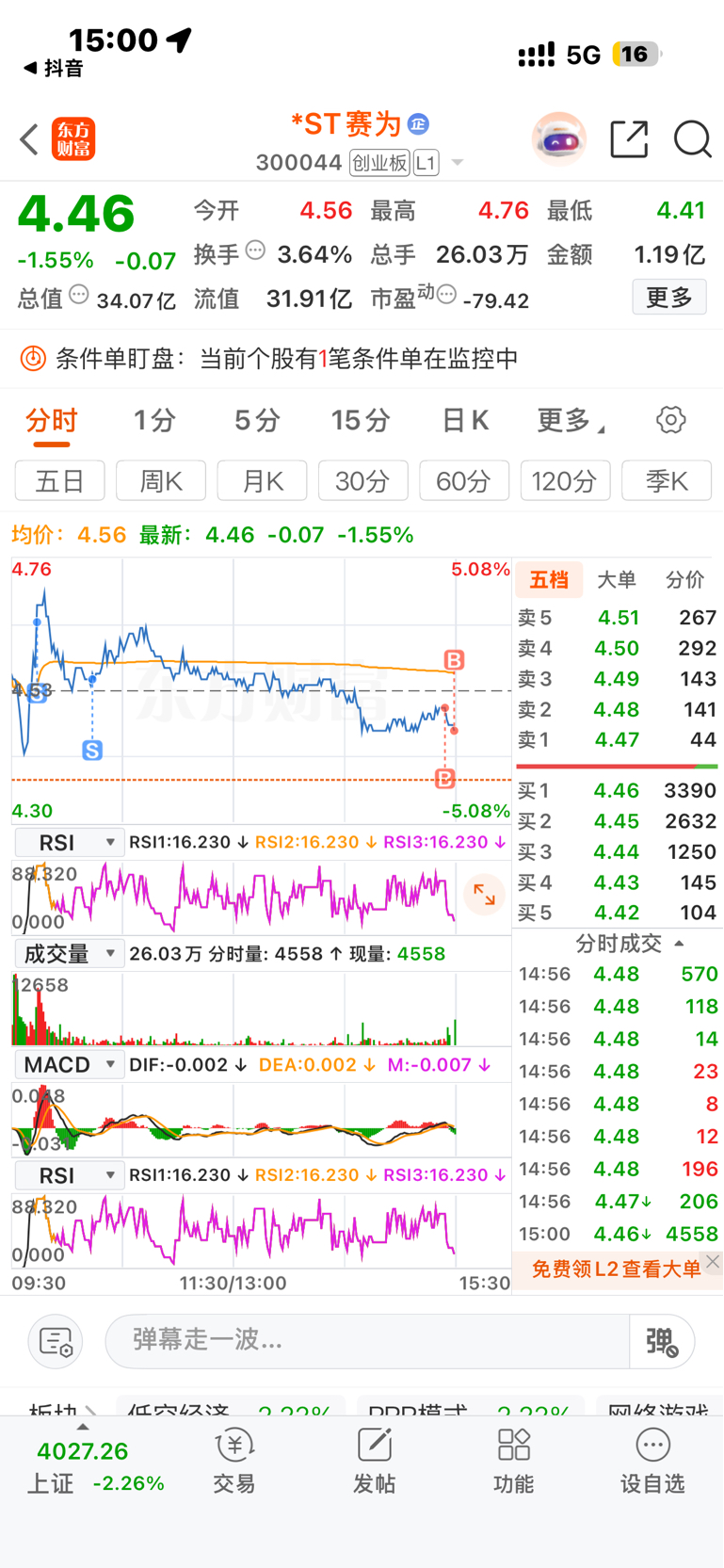Select the 60分 chip

coord(464,481)
